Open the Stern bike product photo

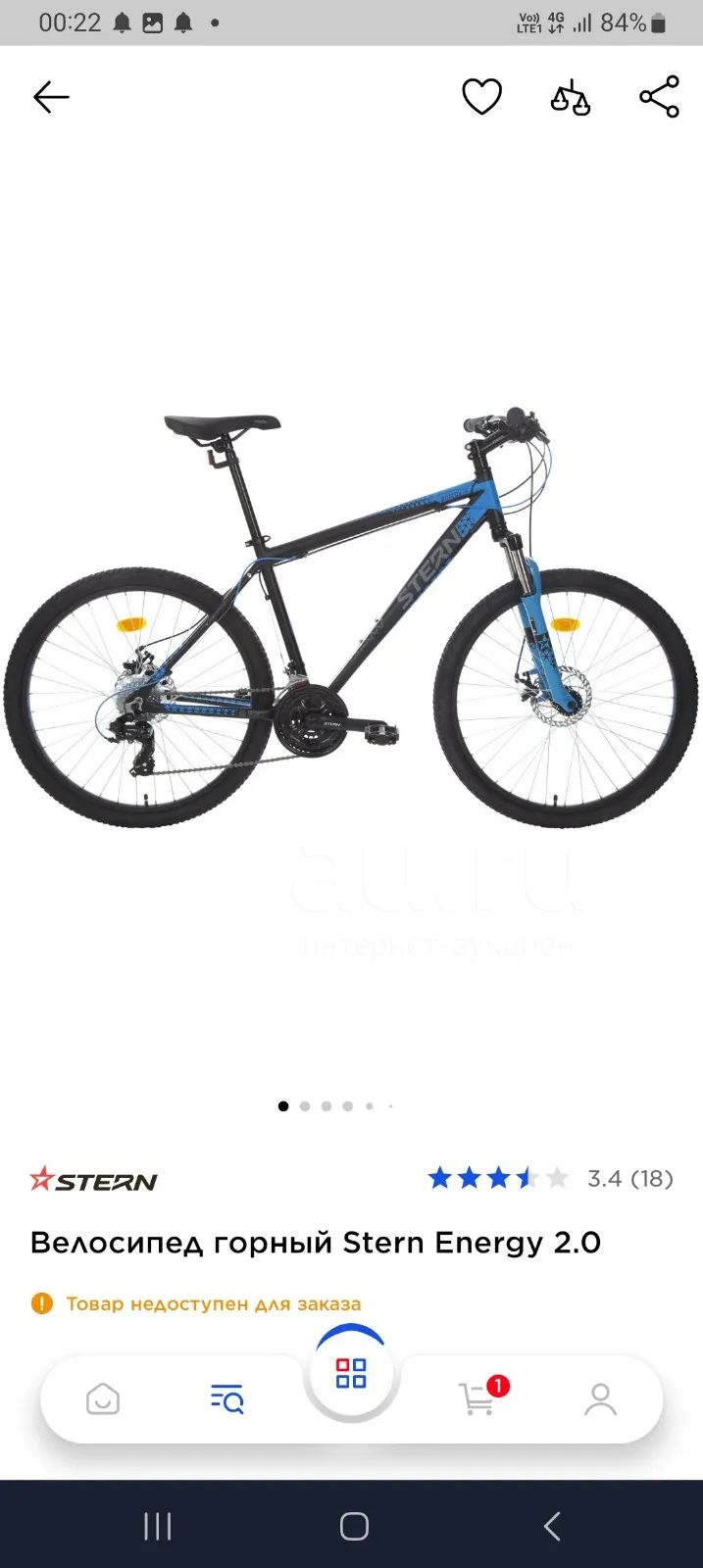click(x=351, y=617)
